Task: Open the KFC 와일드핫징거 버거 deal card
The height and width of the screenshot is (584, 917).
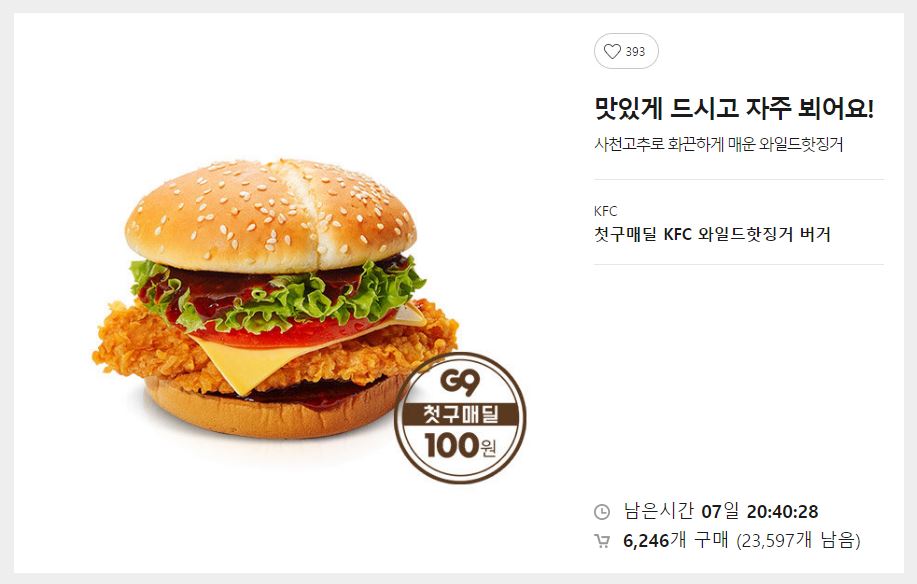Action: point(711,235)
